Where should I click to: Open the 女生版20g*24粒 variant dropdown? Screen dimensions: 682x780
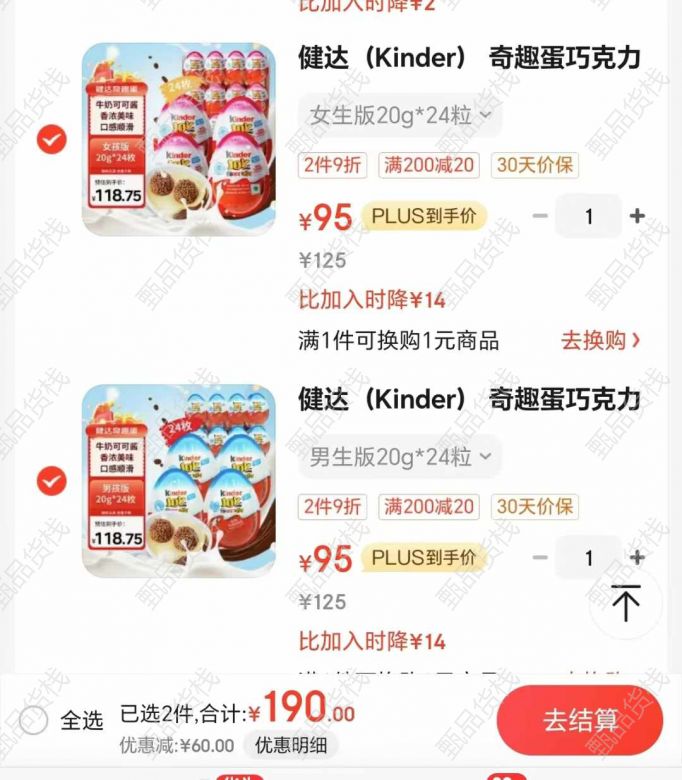(x=400, y=116)
